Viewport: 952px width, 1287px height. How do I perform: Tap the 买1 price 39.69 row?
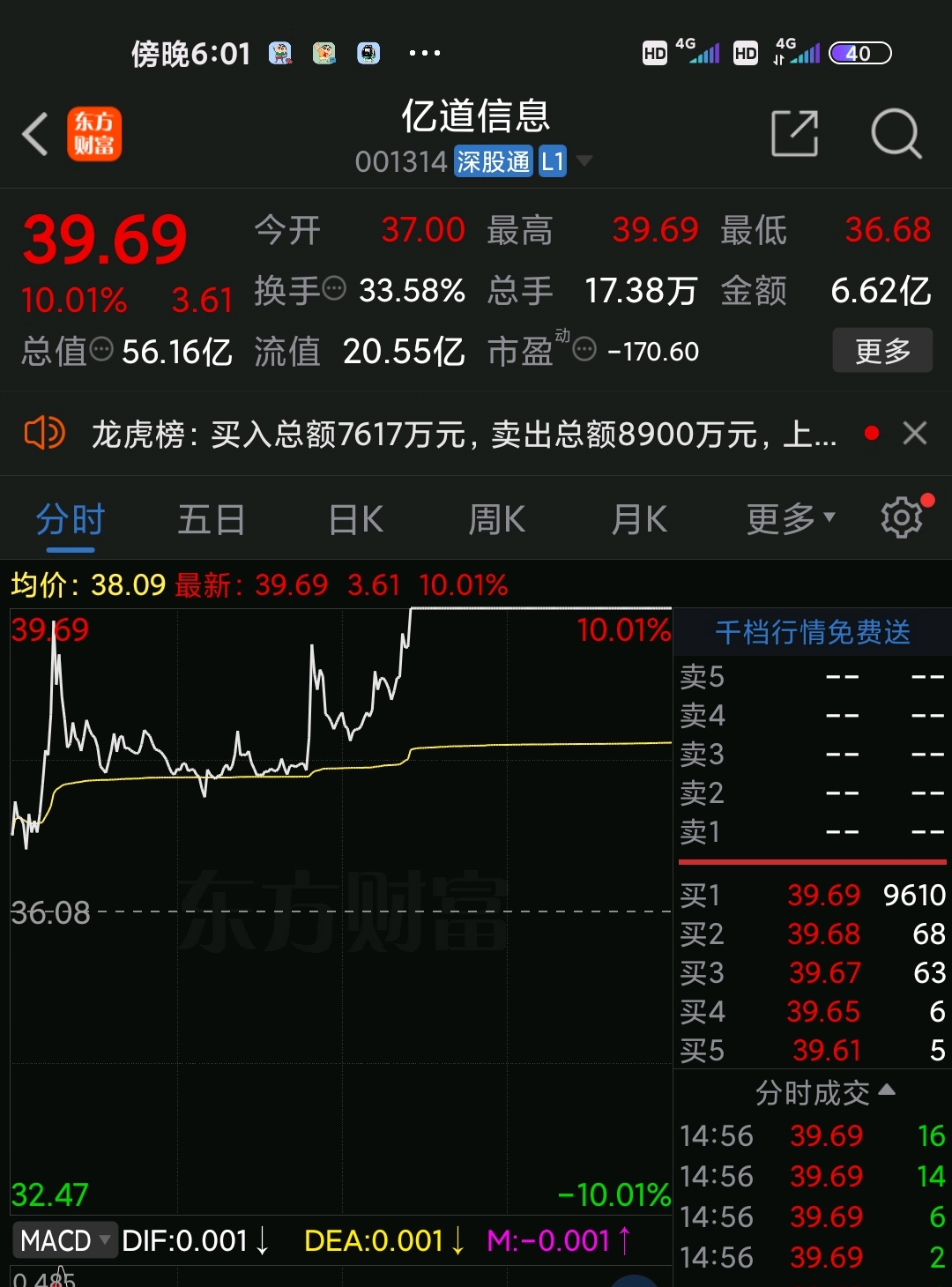811,895
